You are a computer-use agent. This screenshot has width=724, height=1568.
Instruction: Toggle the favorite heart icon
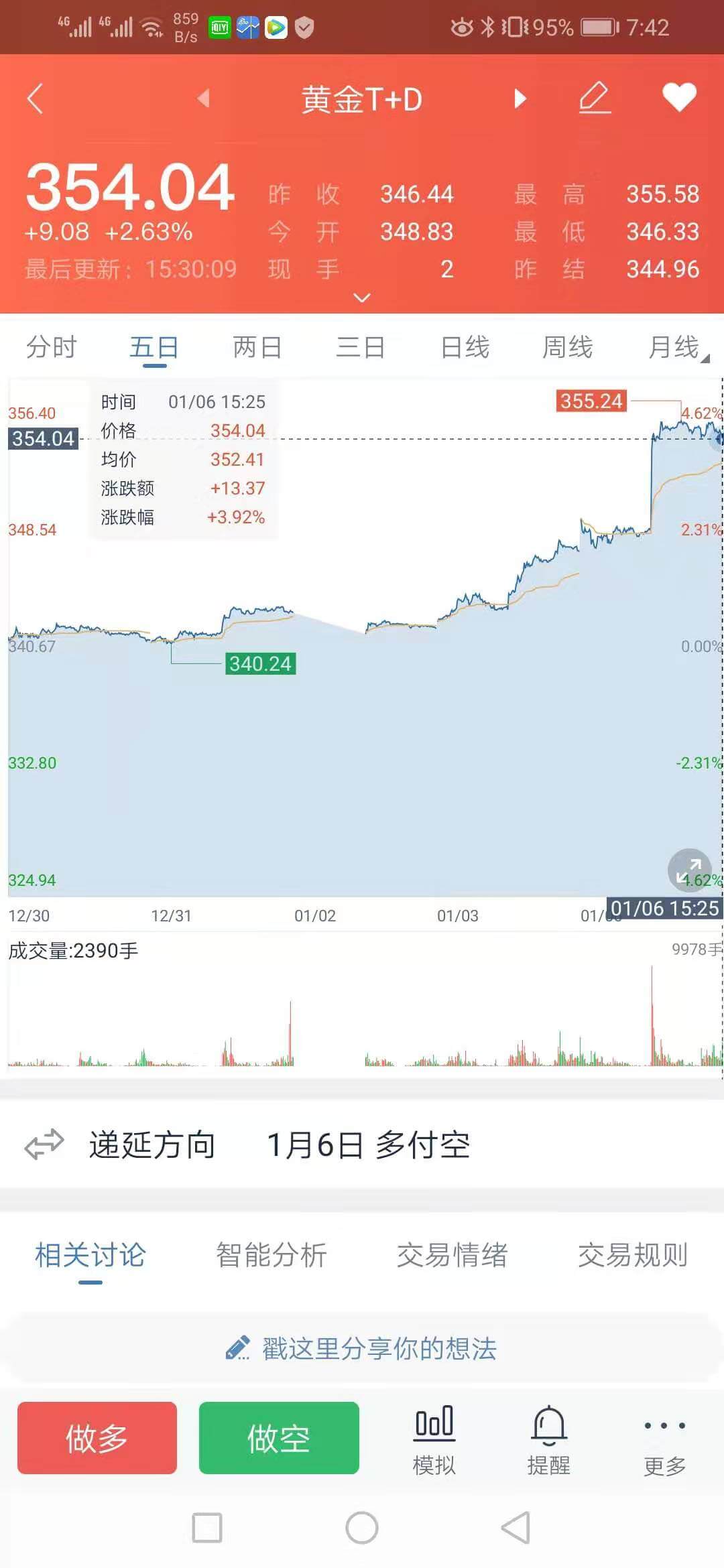[x=680, y=98]
